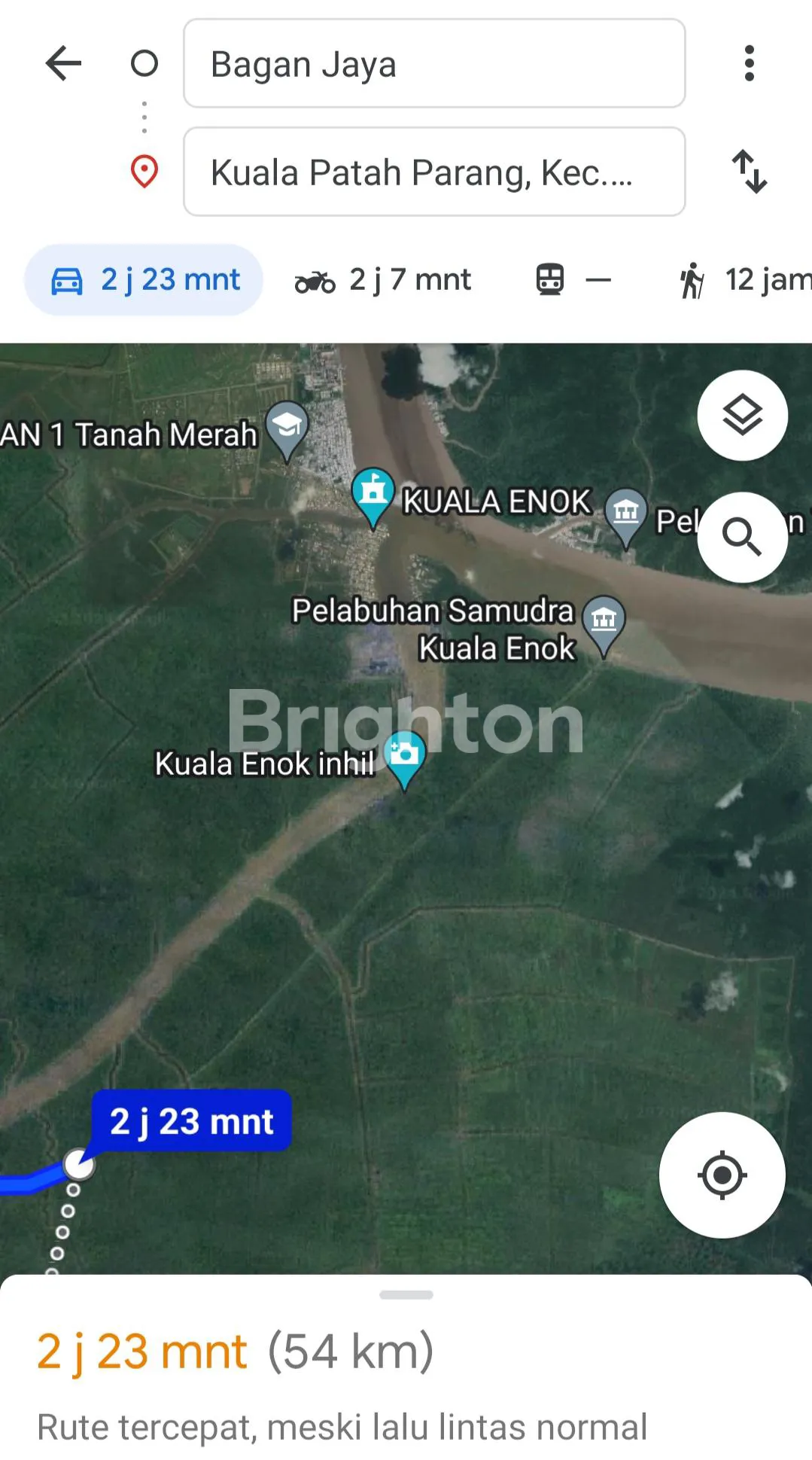This screenshot has height=1460, width=812.
Task: Search along the route
Action: click(742, 537)
